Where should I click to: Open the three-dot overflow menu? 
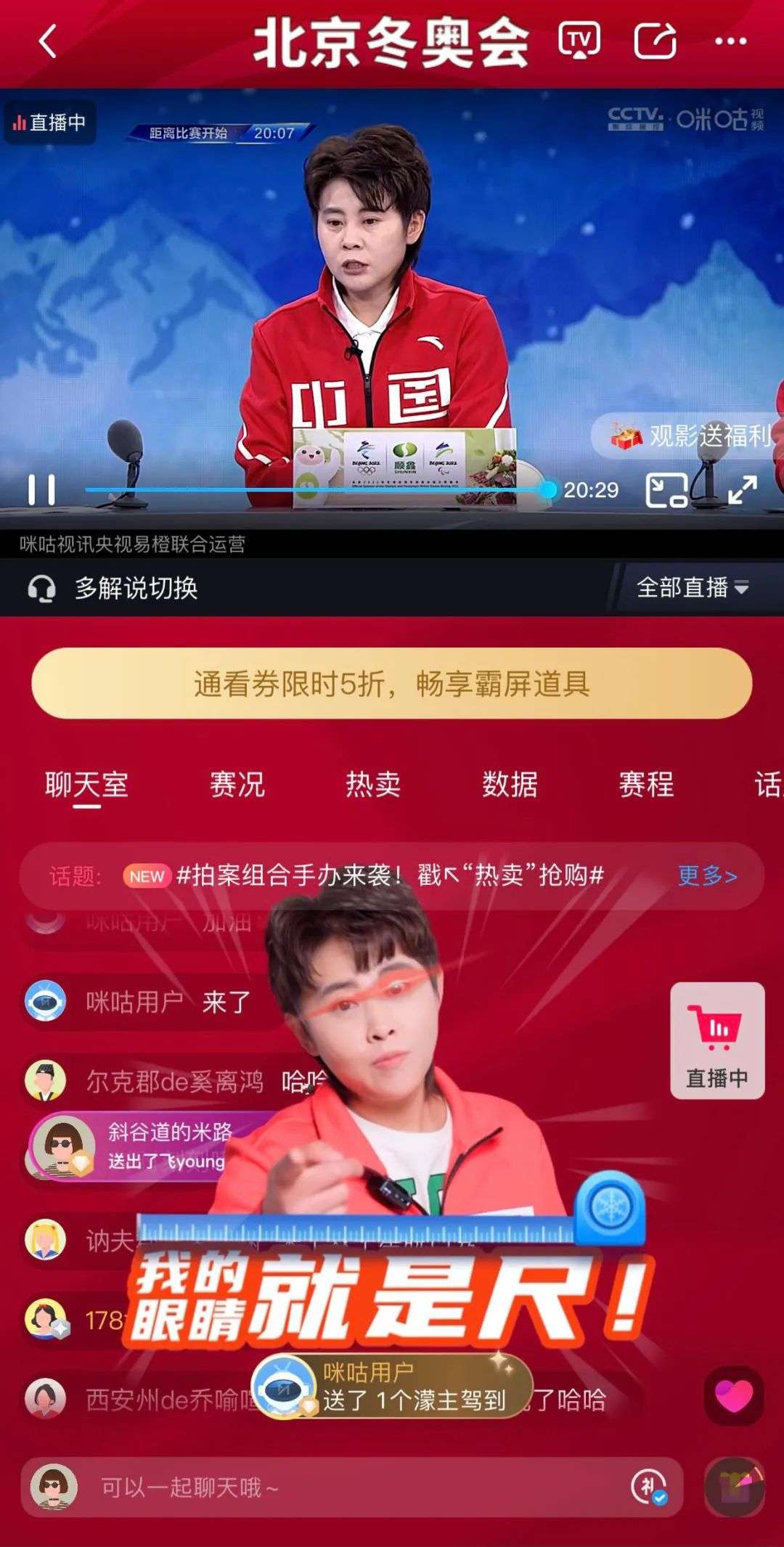(x=730, y=41)
